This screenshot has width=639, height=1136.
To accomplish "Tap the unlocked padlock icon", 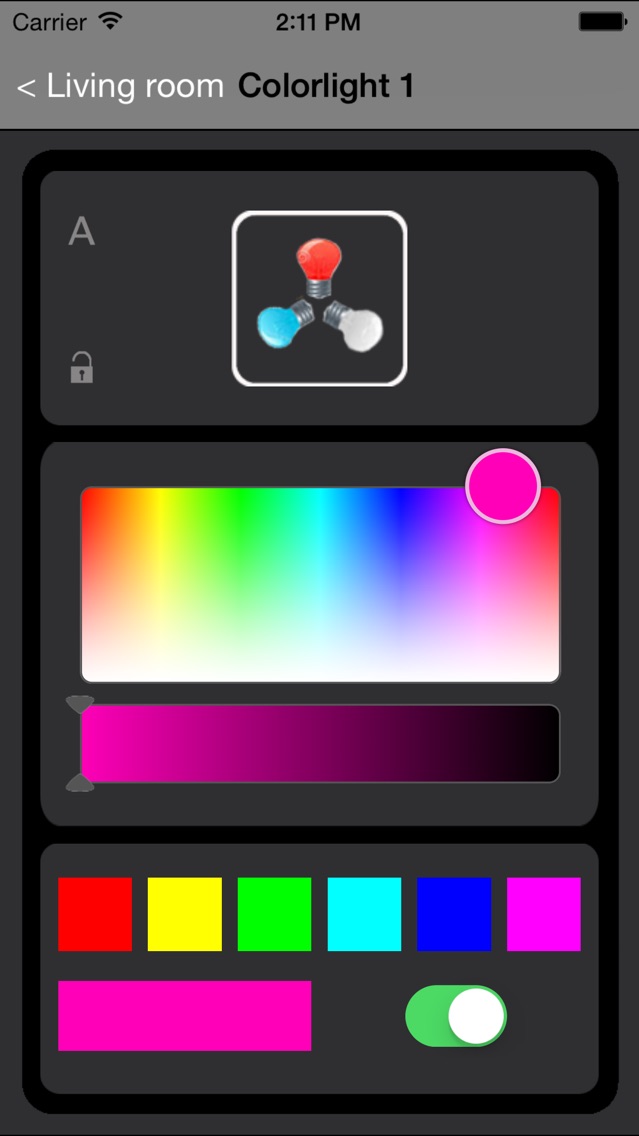I will (81, 367).
